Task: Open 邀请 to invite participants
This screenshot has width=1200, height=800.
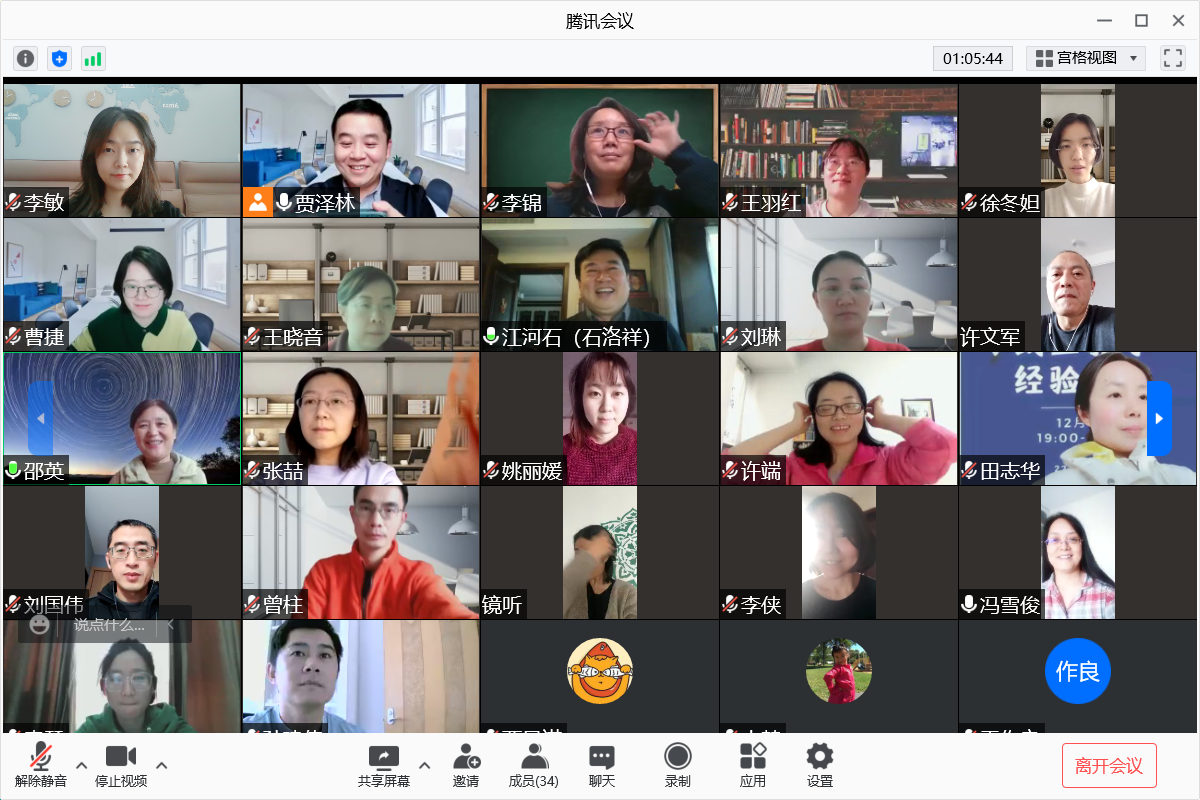Action: pos(466,766)
